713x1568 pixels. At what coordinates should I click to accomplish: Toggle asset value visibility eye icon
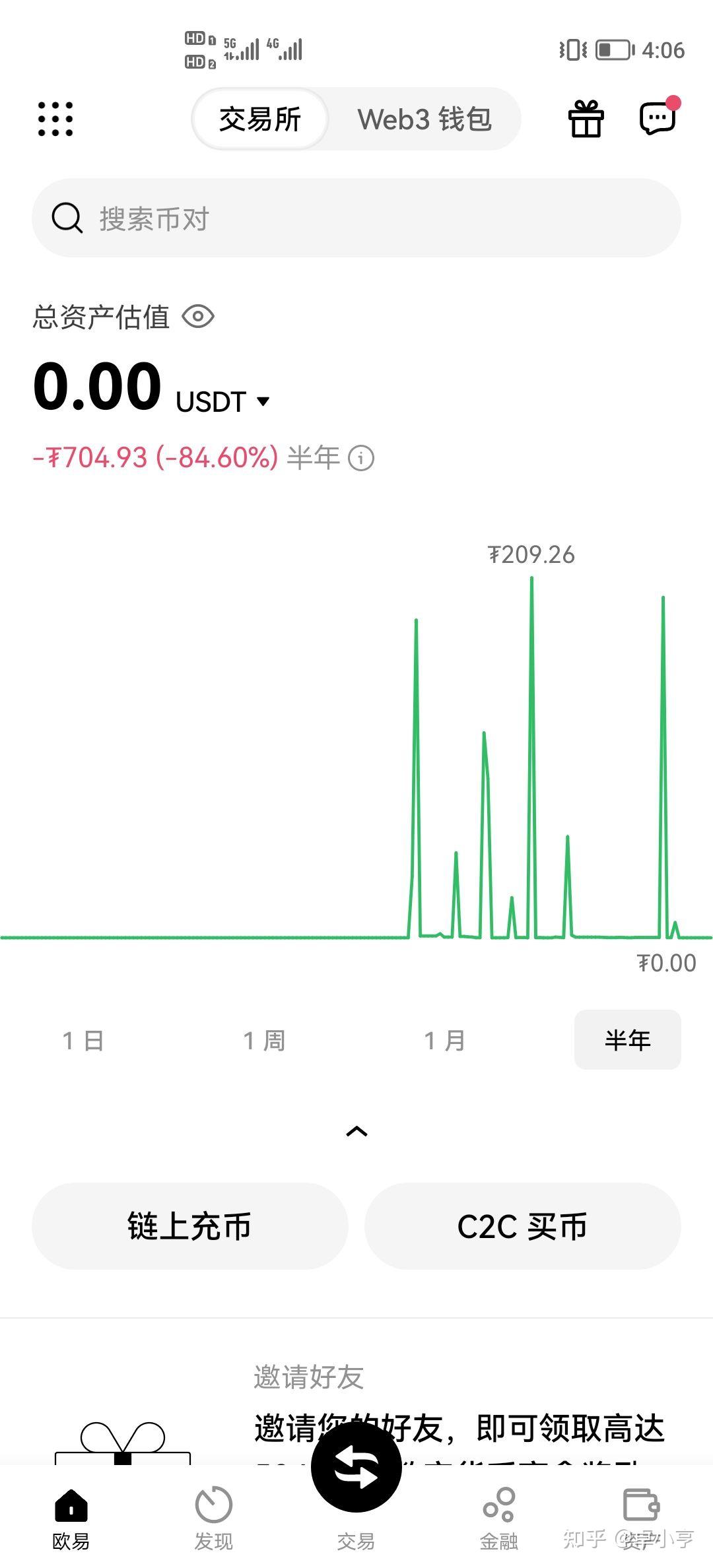(x=199, y=316)
